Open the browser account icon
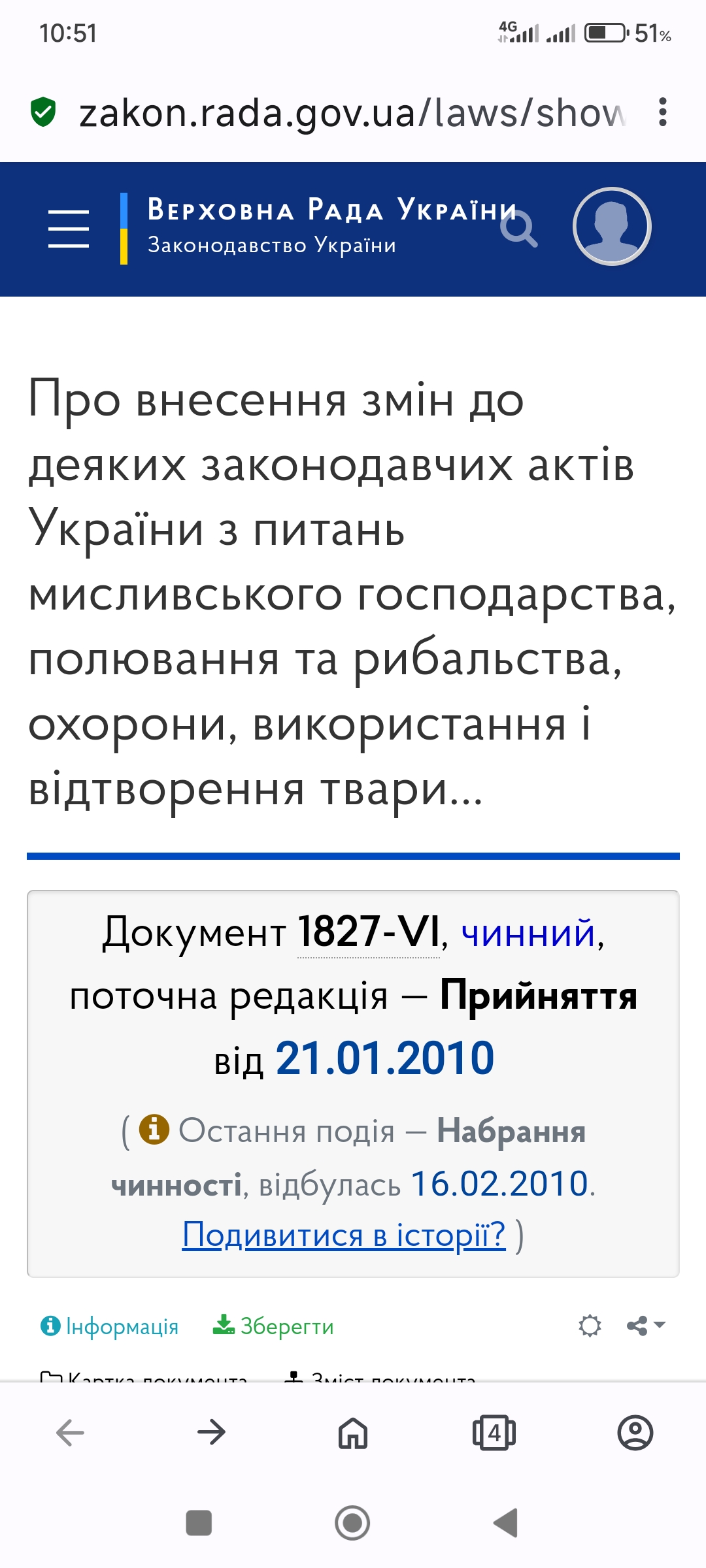This screenshot has height=1568, width=706. 635,1433
